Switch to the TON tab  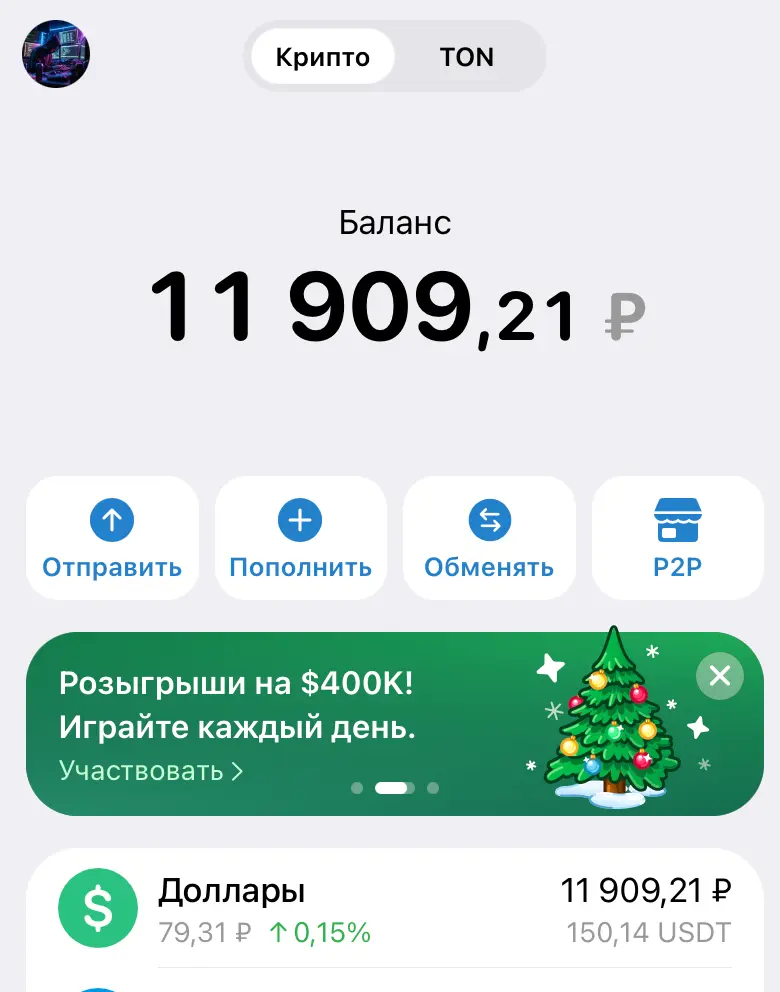(x=466, y=57)
